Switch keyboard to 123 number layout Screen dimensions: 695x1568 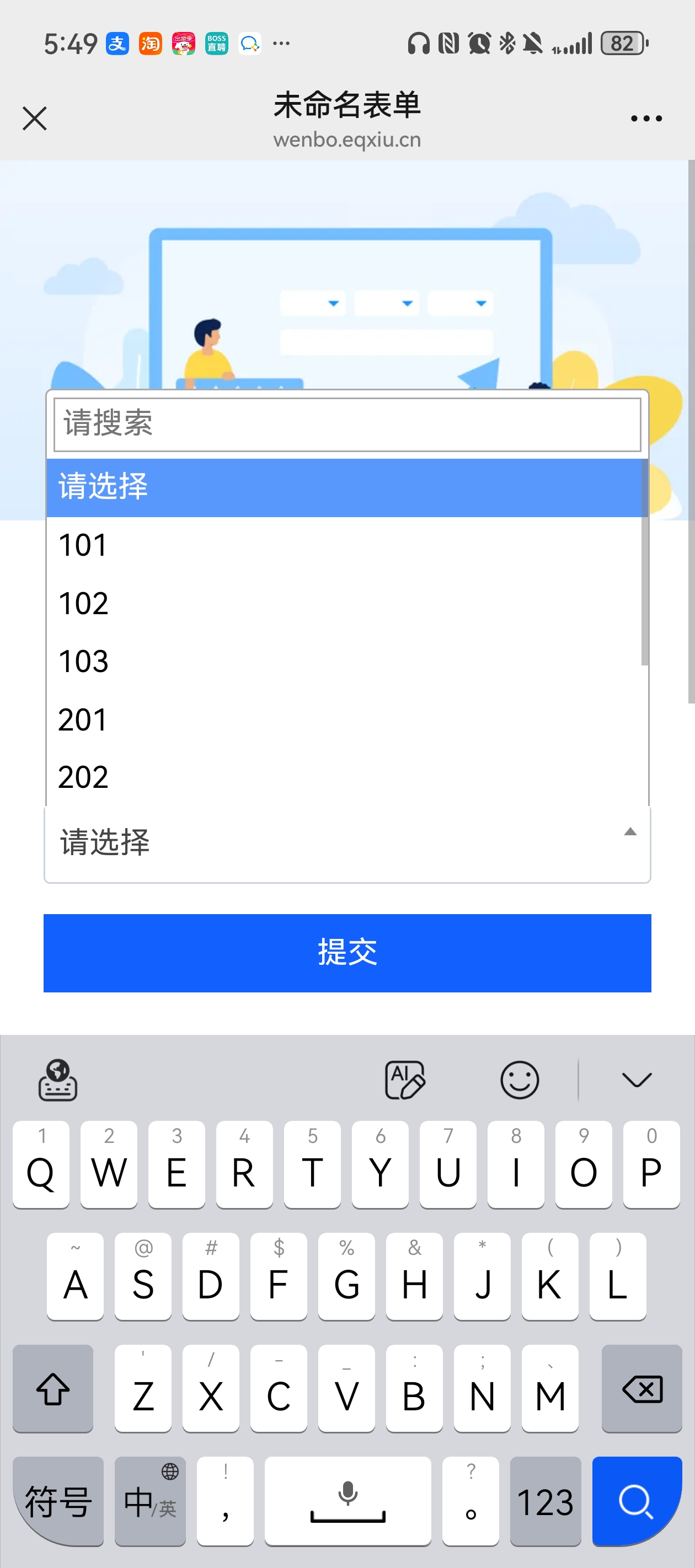pos(545,1500)
